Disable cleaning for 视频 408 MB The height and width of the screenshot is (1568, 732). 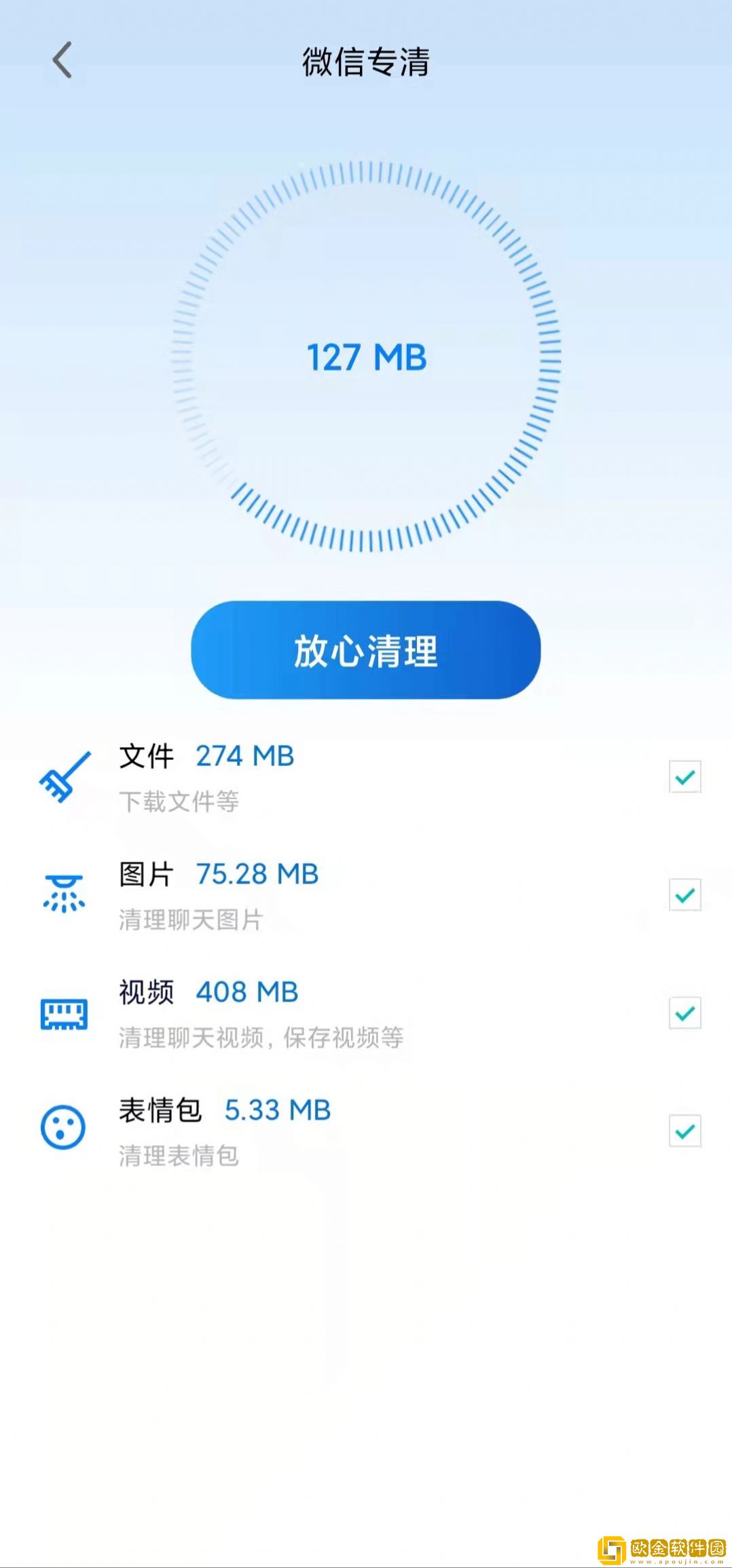(x=686, y=1013)
